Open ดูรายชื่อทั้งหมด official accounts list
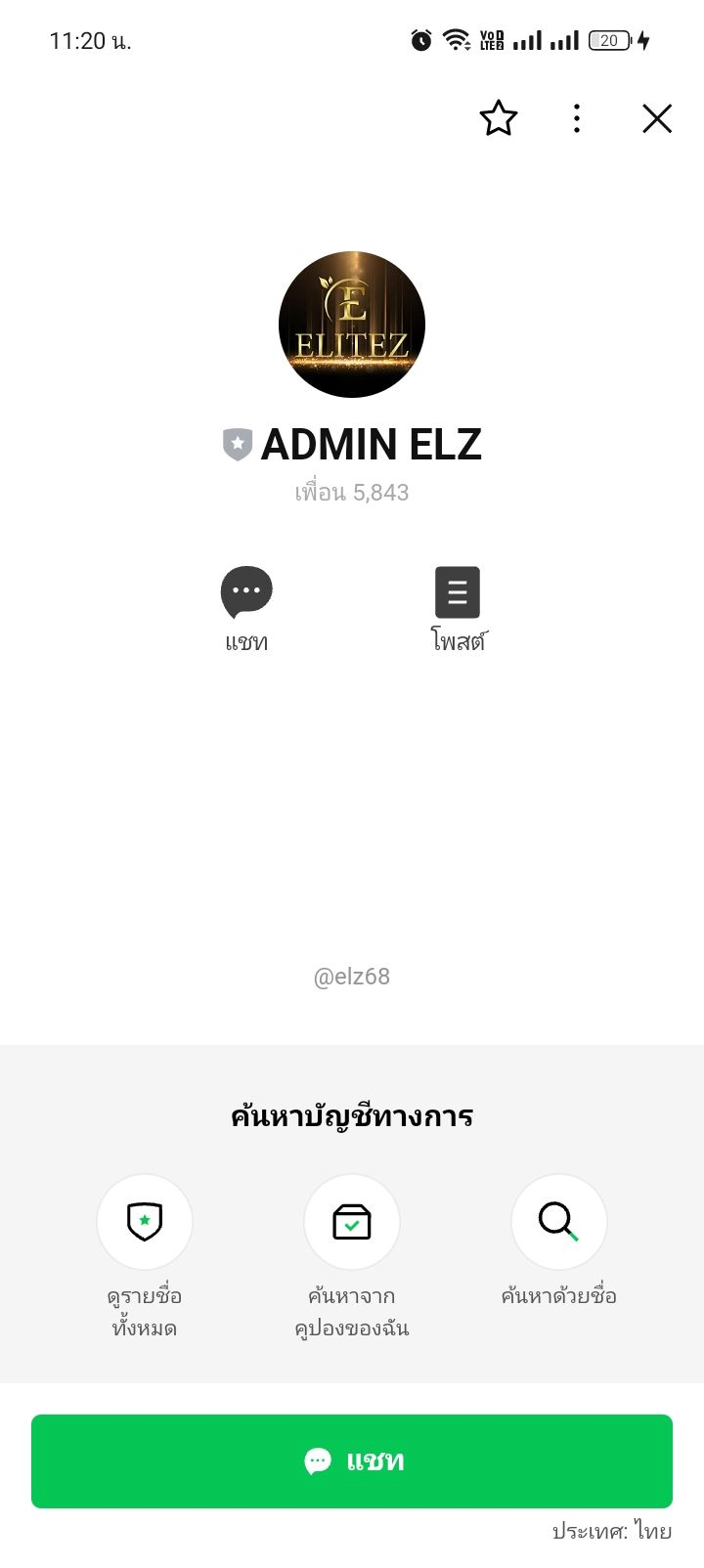 [145, 1222]
